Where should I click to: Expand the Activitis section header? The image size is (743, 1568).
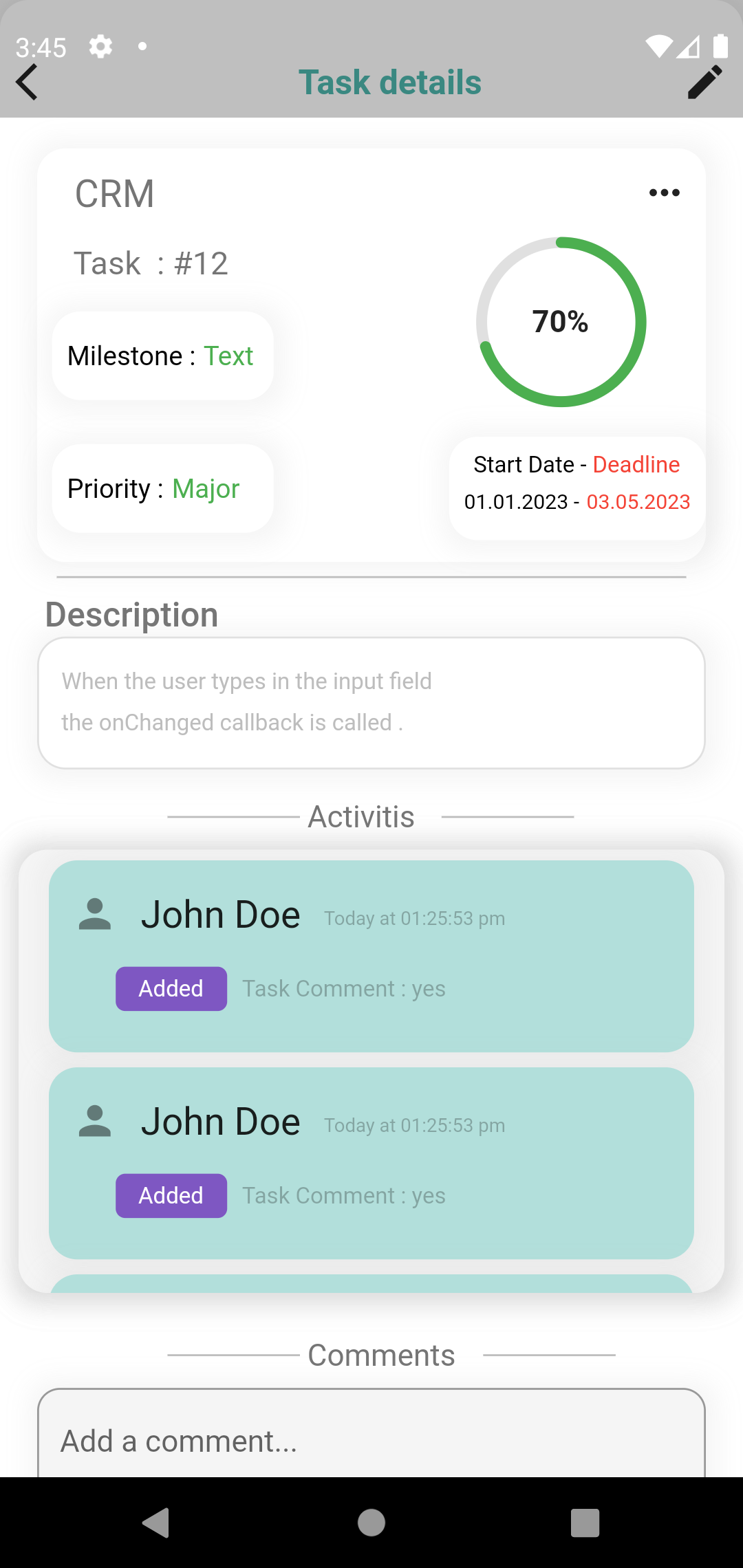coord(360,816)
